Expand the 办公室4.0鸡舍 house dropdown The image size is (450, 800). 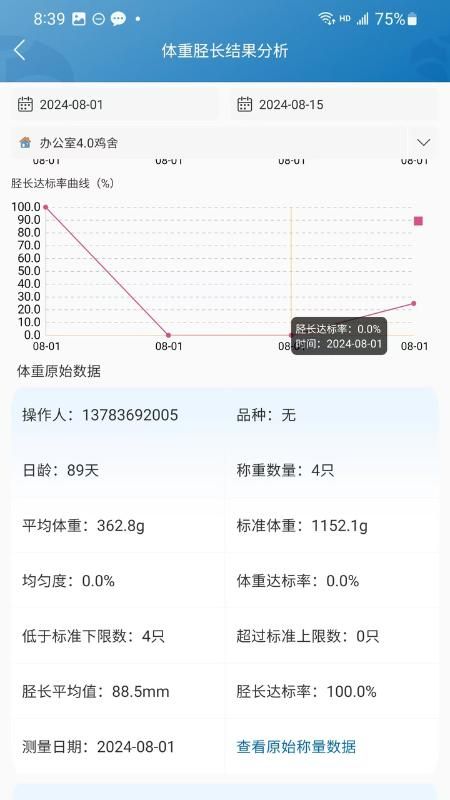224,142
